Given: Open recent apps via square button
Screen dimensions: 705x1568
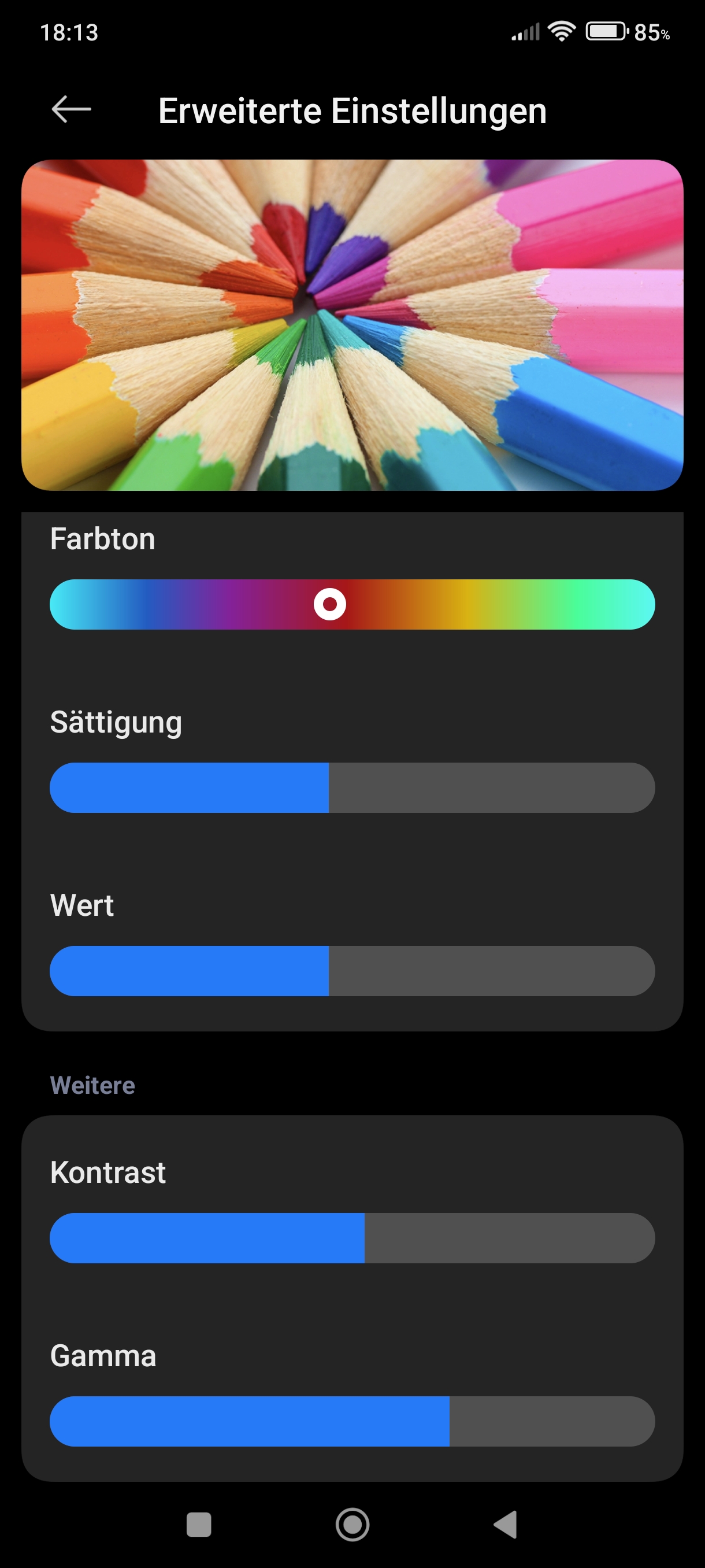Looking at the screenshot, I should [198, 1524].
